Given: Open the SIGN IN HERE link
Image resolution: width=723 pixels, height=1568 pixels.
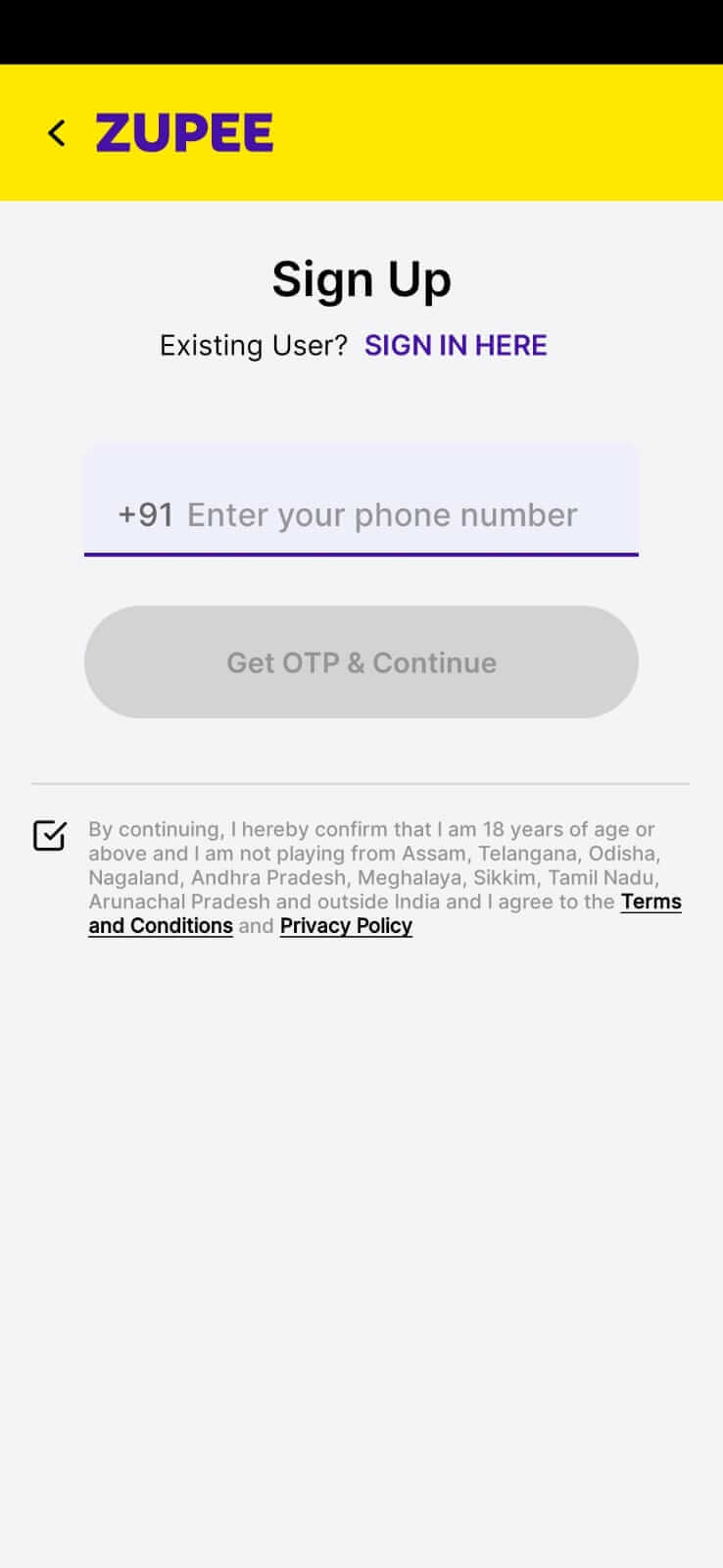Looking at the screenshot, I should coord(456,345).
